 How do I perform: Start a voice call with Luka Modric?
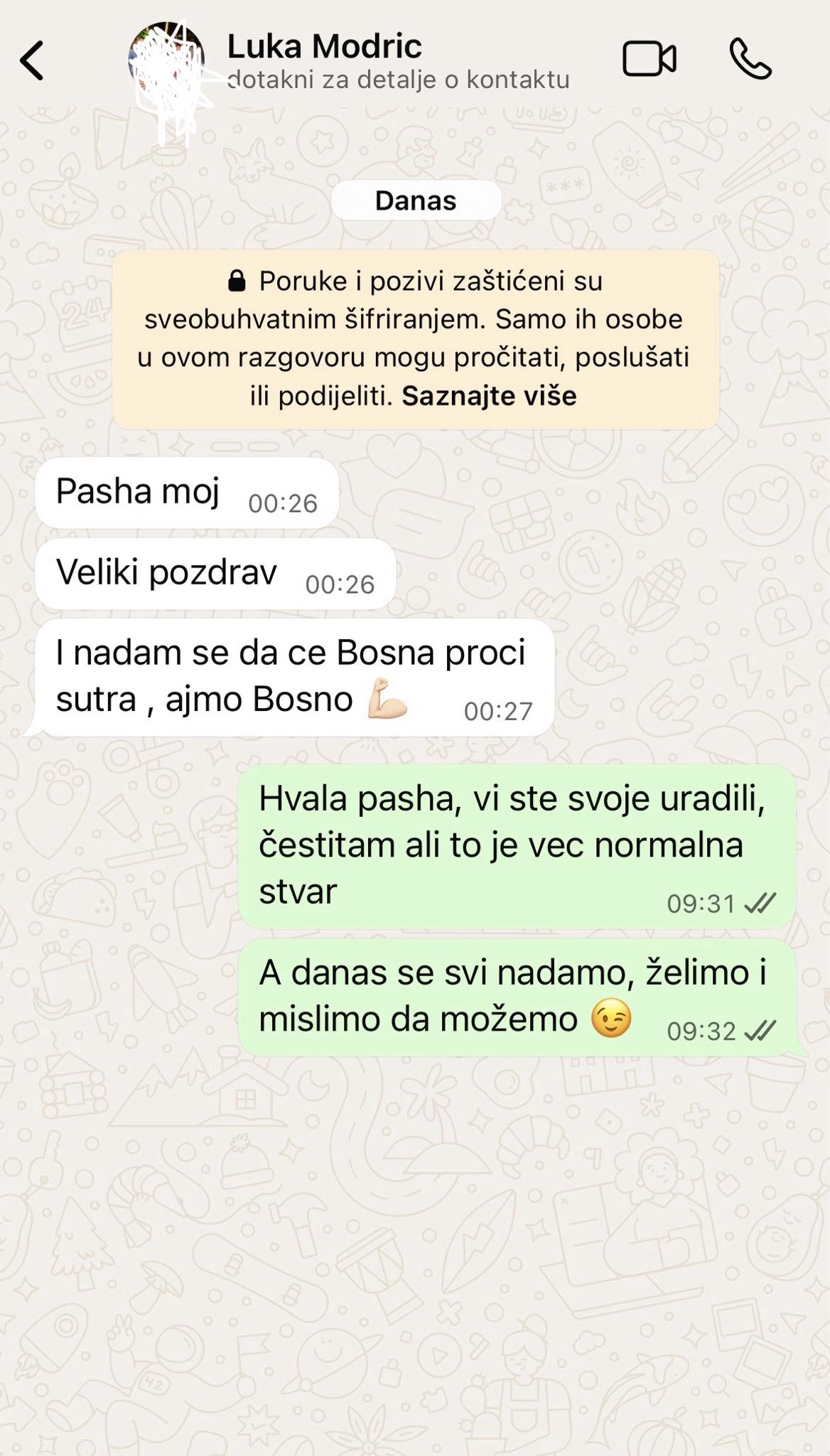750,59
